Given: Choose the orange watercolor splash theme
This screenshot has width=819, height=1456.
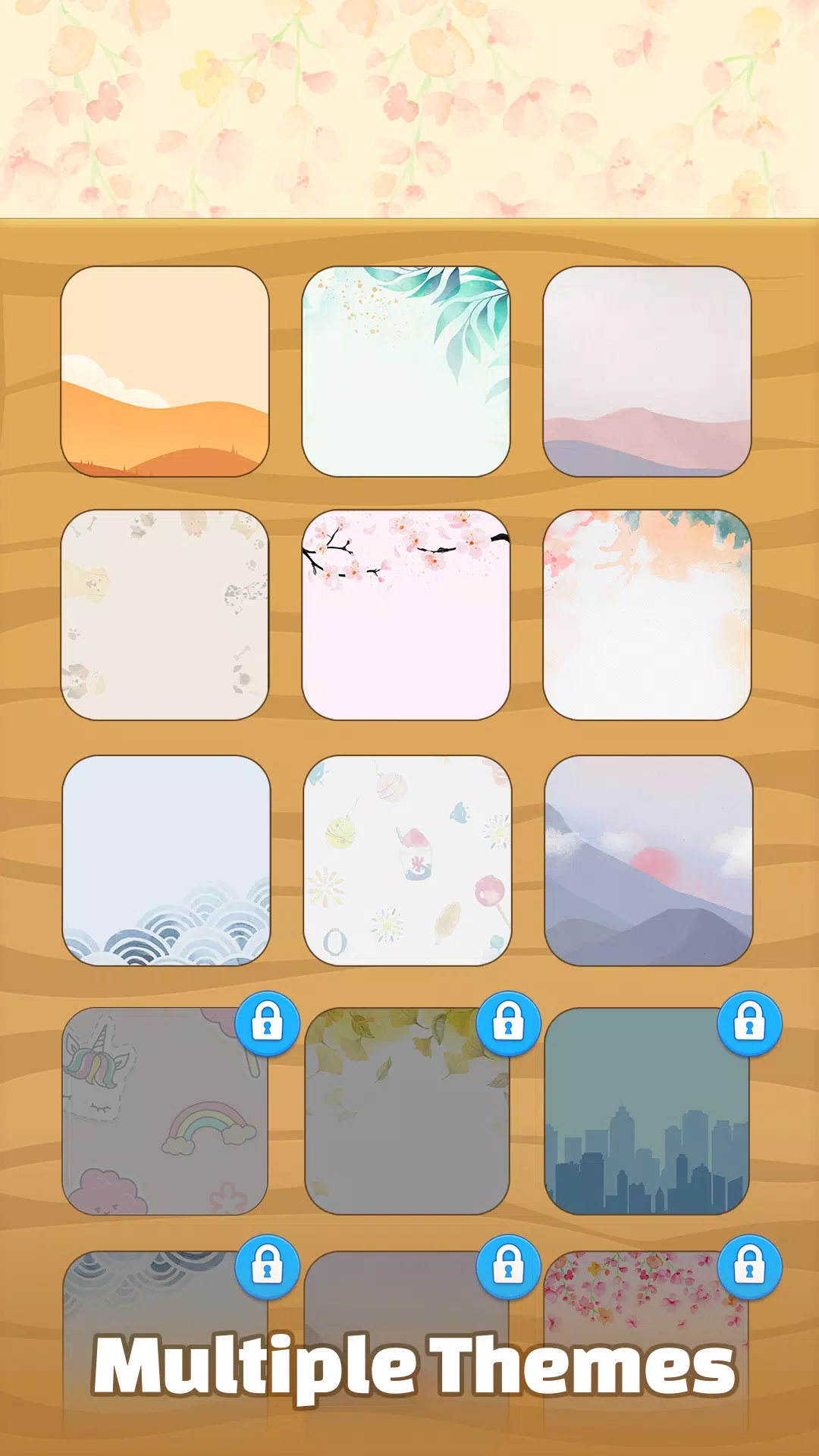Looking at the screenshot, I should point(647,615).
